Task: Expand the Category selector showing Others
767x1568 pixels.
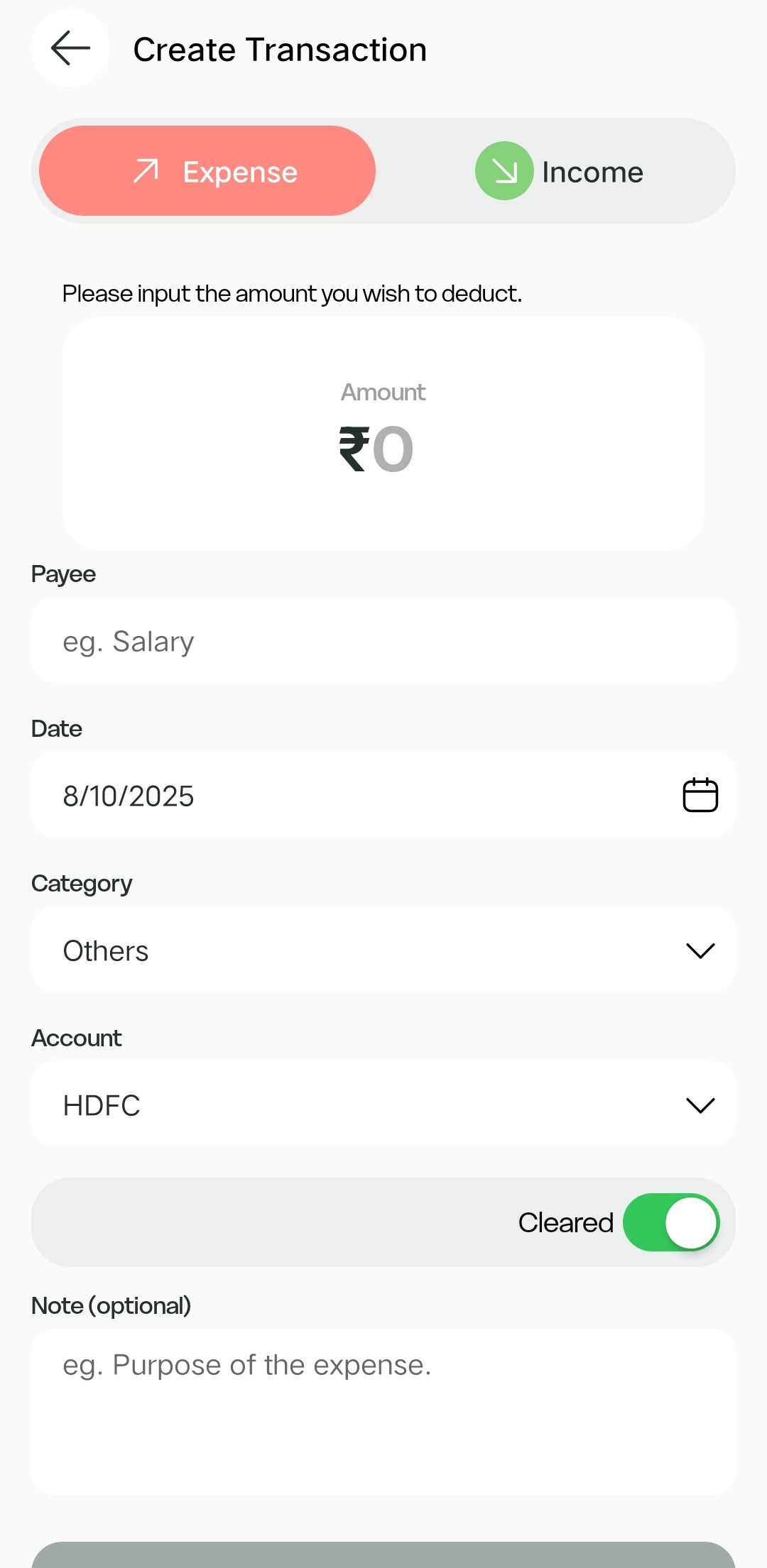Action: 383,949
